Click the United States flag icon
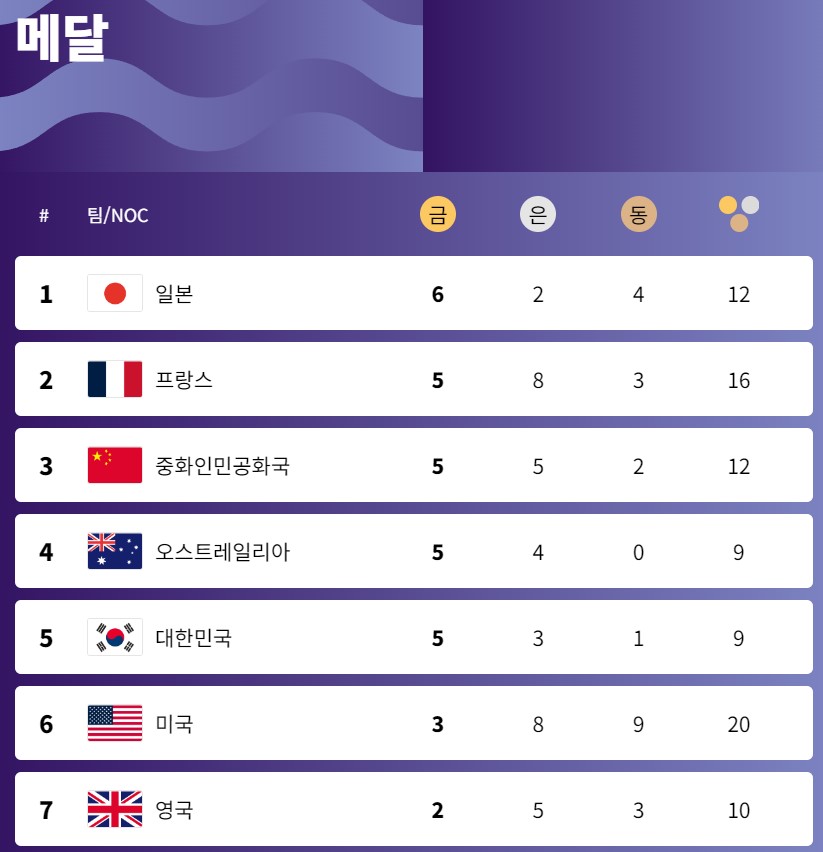The image size is (823, 852). coord(116,722)
